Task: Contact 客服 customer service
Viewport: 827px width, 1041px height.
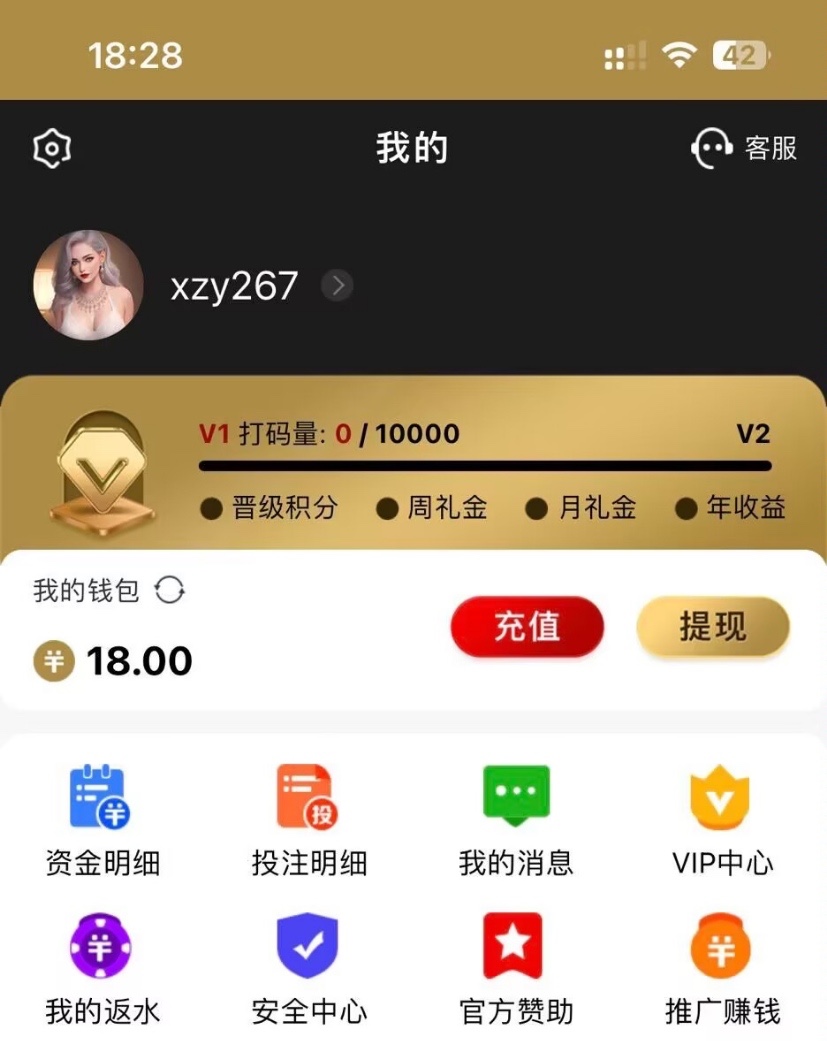Action: coord(743,149)
